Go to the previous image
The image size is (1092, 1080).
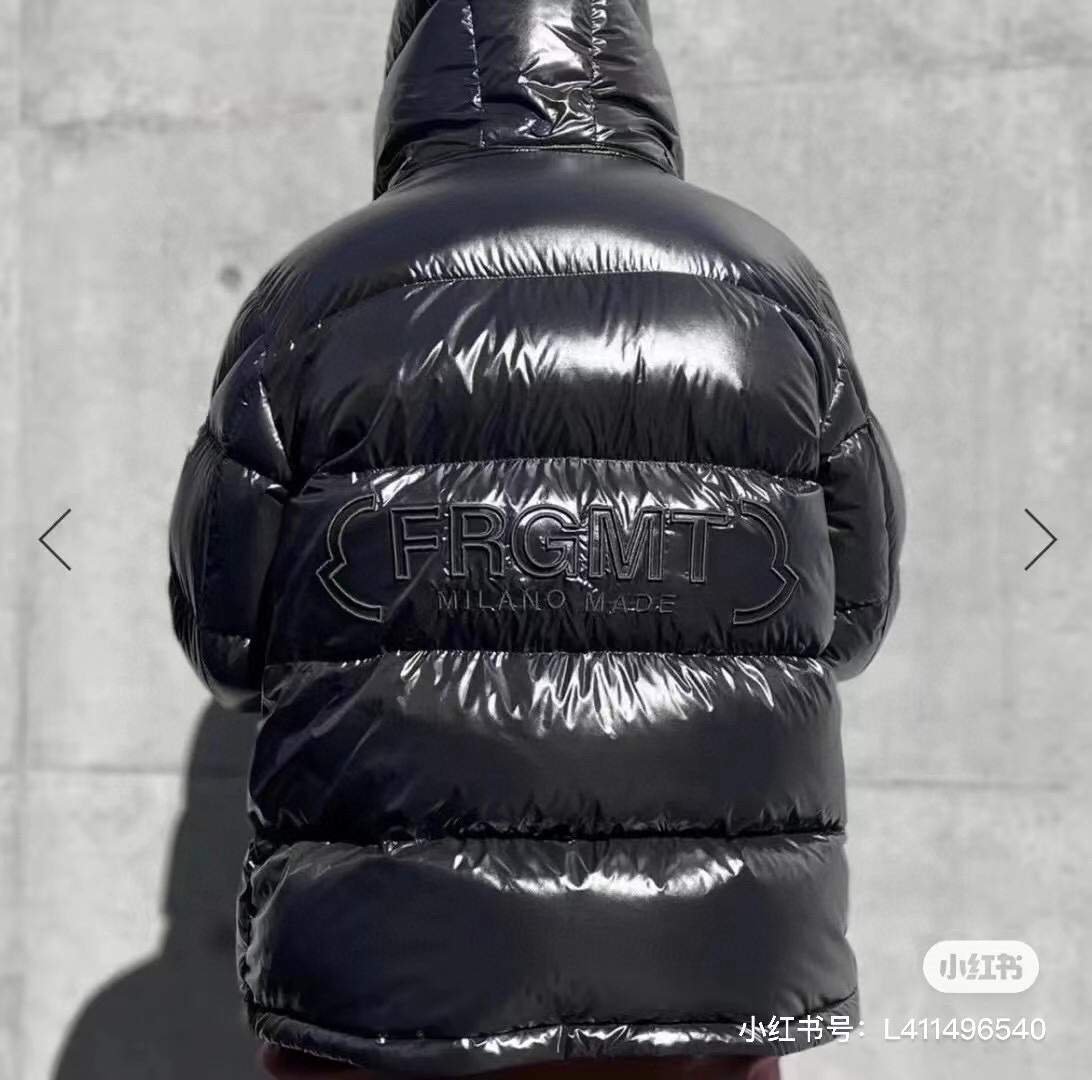55,540
